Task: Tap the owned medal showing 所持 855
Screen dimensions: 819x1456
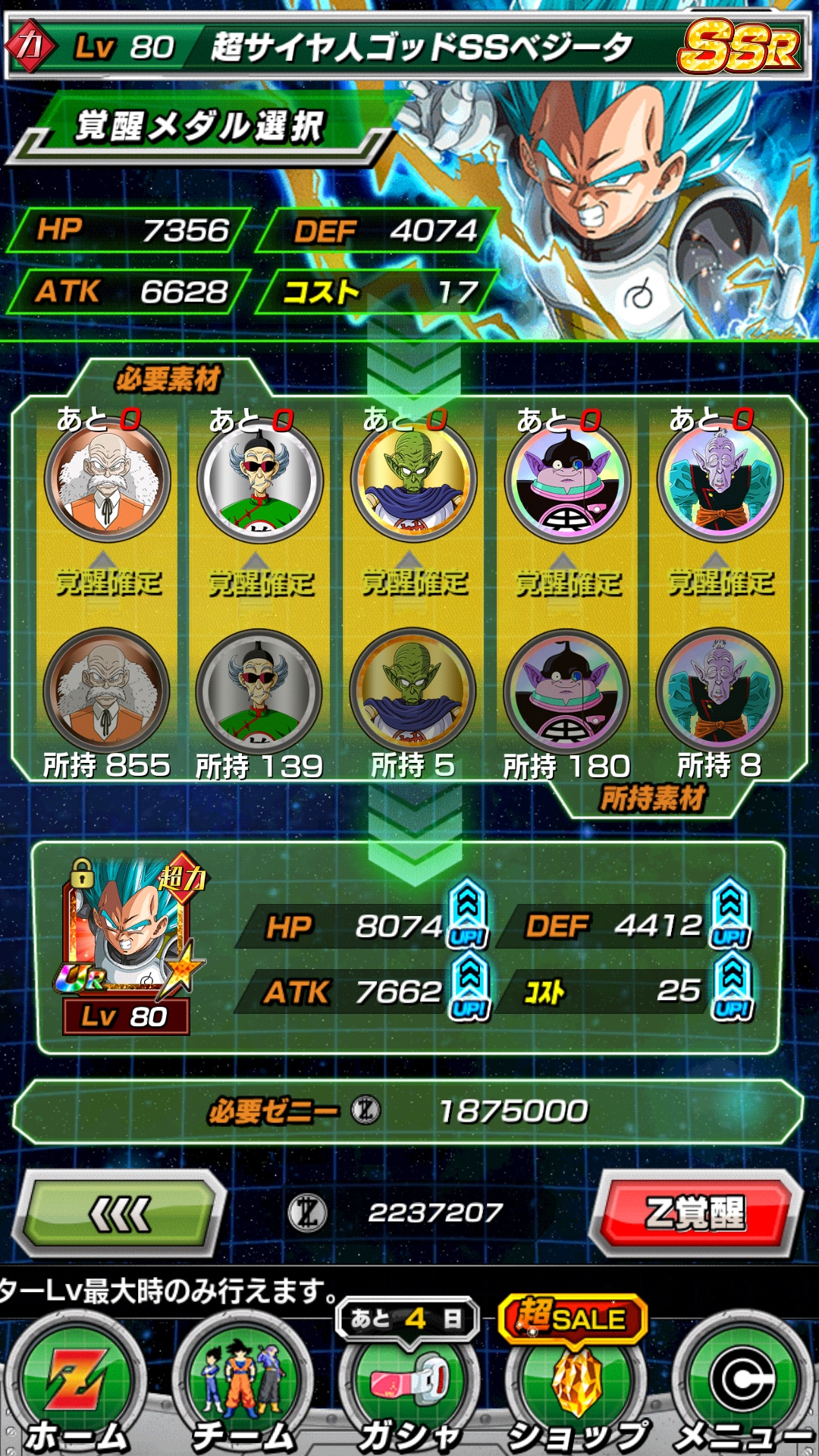Action: tap(107, 690)
